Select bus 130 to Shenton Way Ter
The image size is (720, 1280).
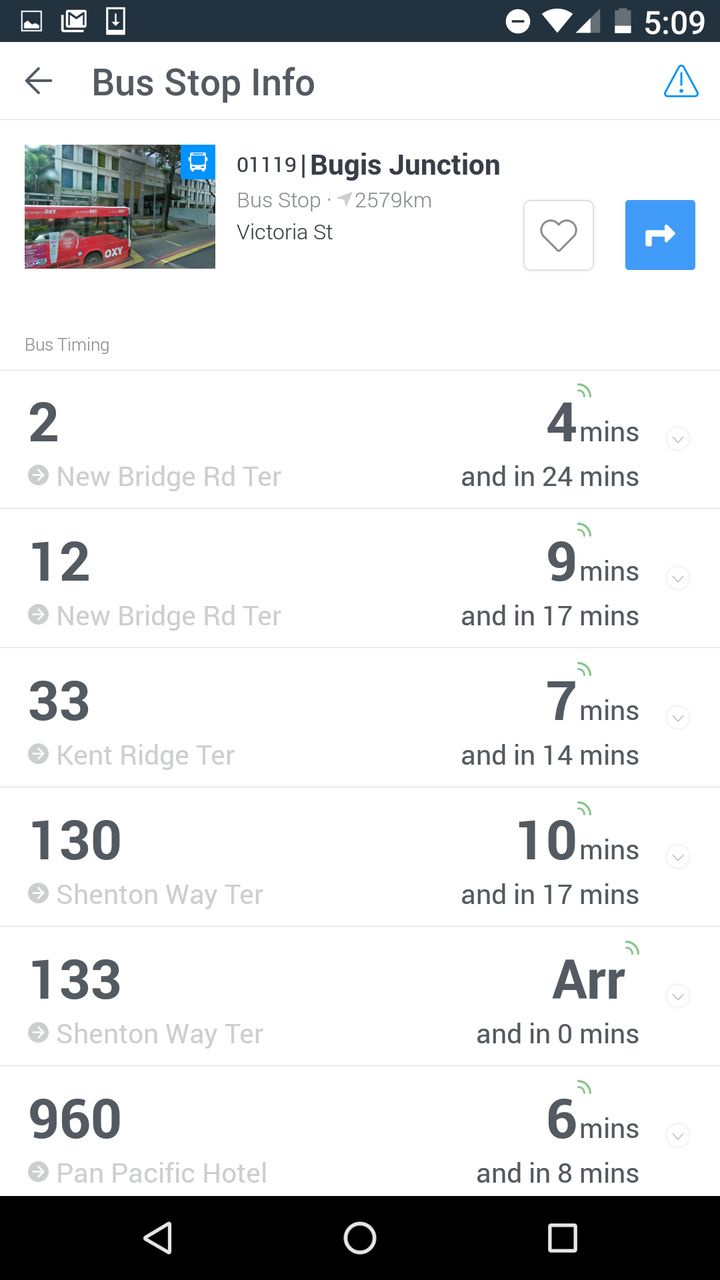[x=146, y=859]
